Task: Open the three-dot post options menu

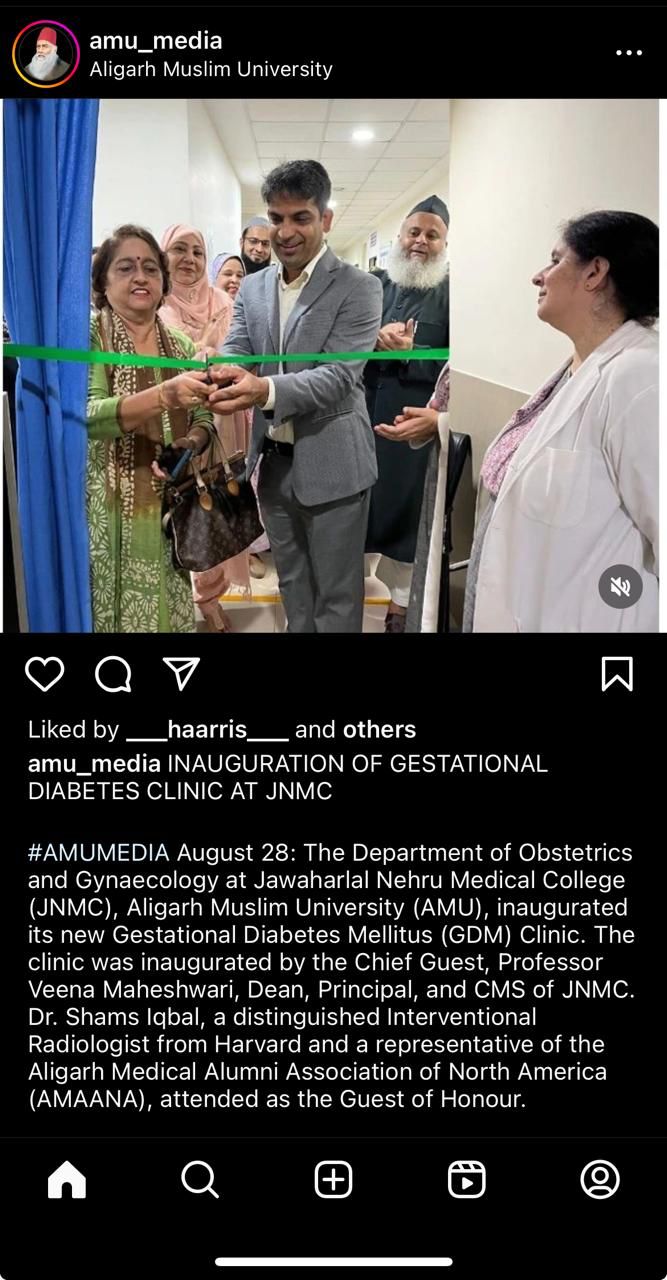Action: point(629,53)
